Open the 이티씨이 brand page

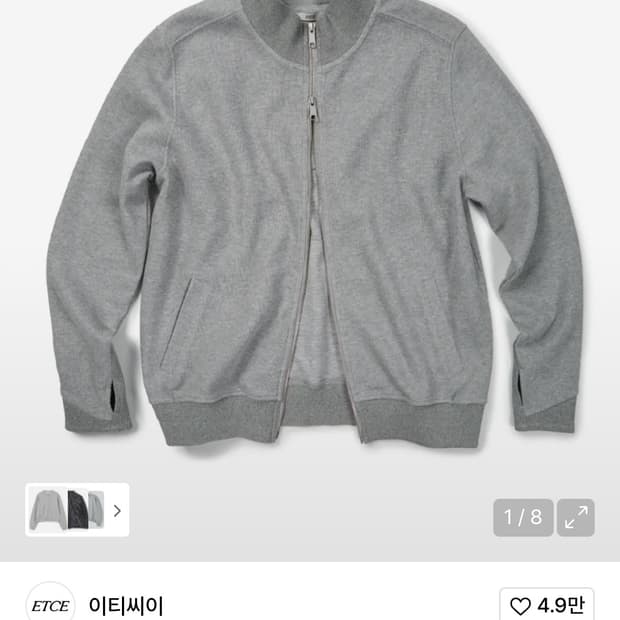click(125, 605)
